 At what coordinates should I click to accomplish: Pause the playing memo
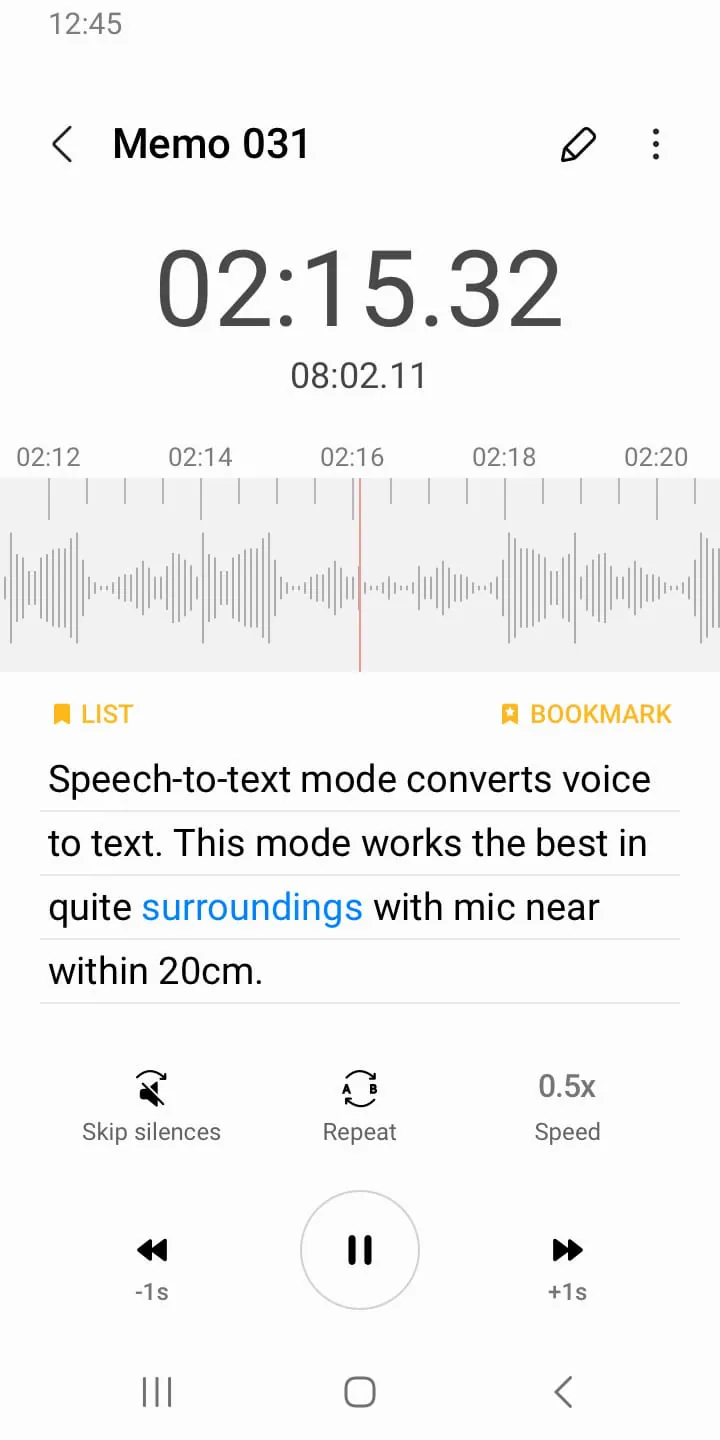tap(359, 1249)
